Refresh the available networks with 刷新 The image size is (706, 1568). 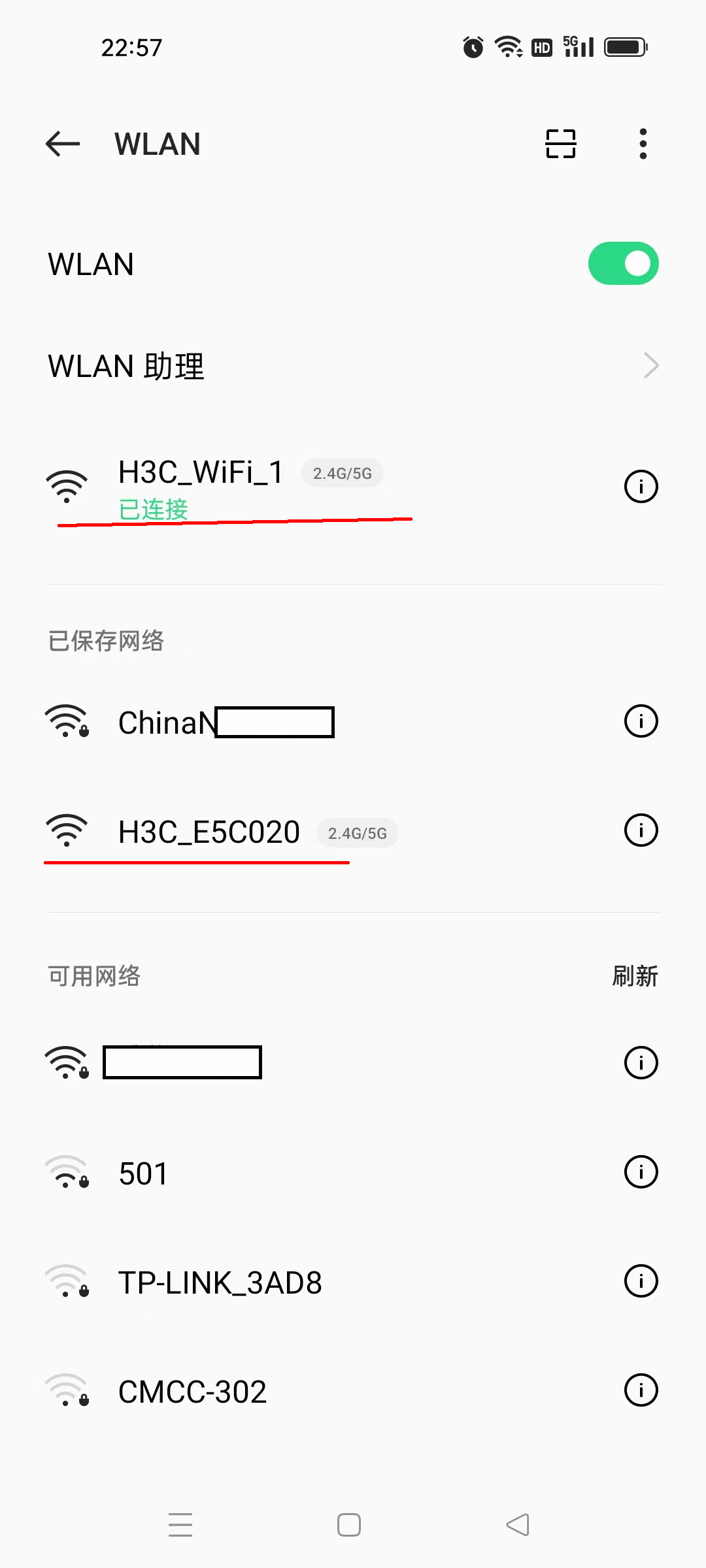[x=634, y=976]
